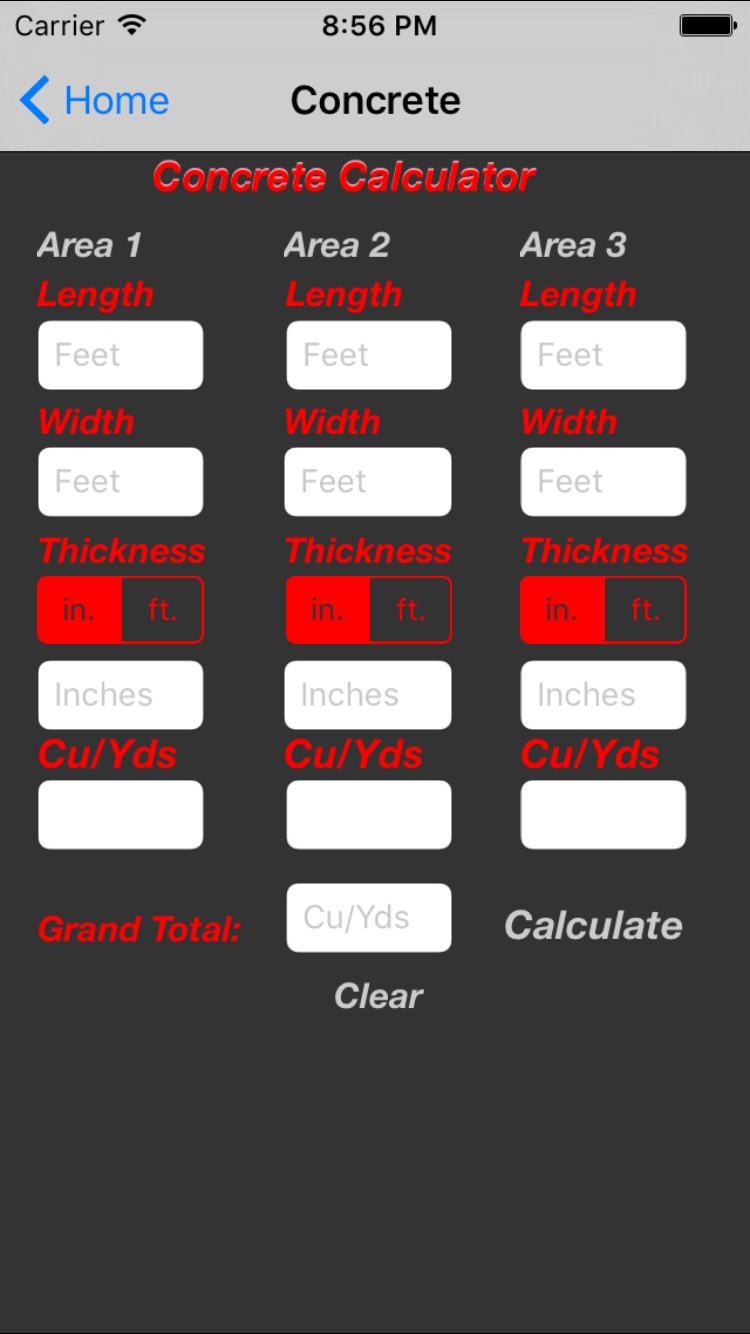Focus the Area 3 Width field
Image resolution: width=750 pixels, height=1334 pixels.
[x=603, y=482]
